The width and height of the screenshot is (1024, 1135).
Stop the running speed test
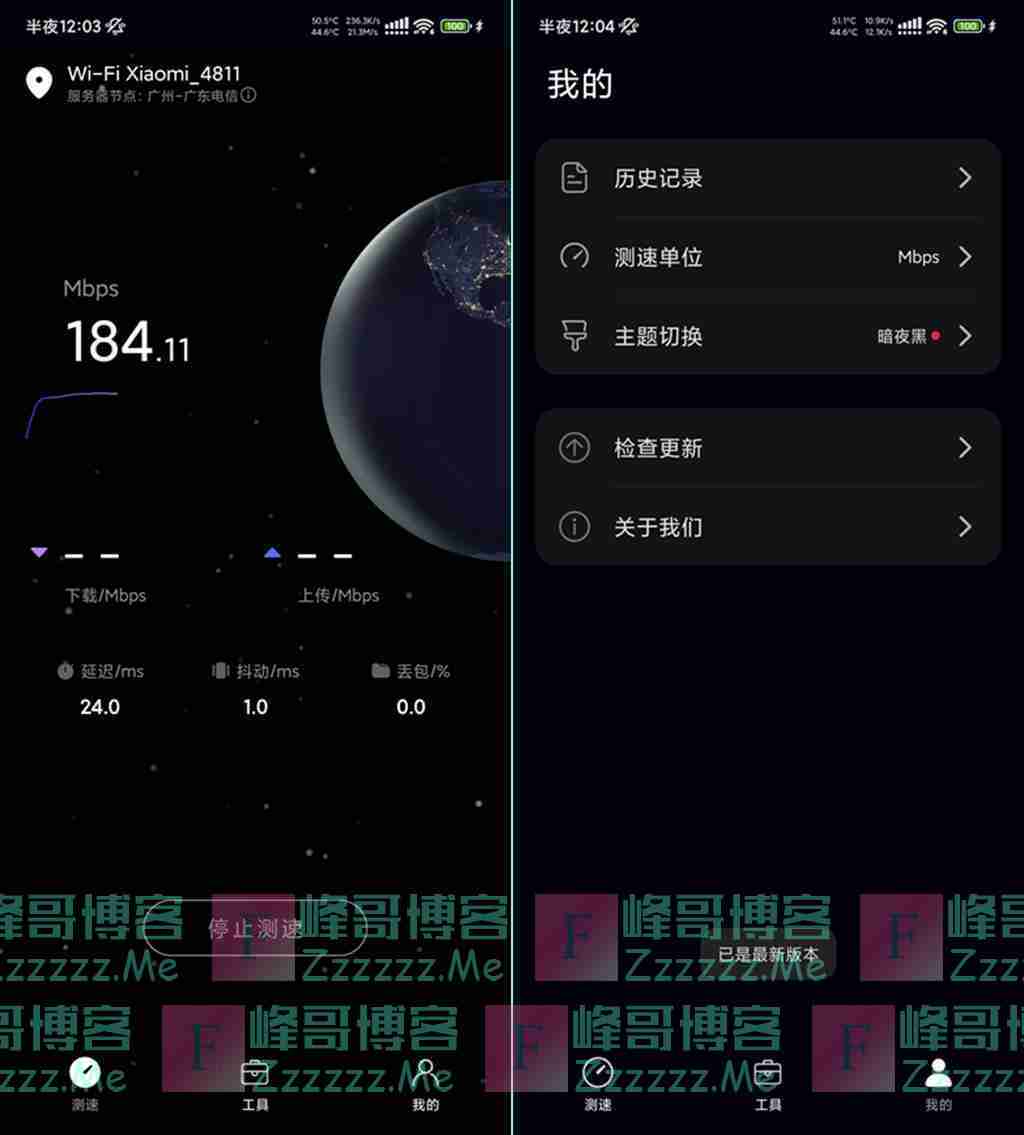[x=254, y=928]
